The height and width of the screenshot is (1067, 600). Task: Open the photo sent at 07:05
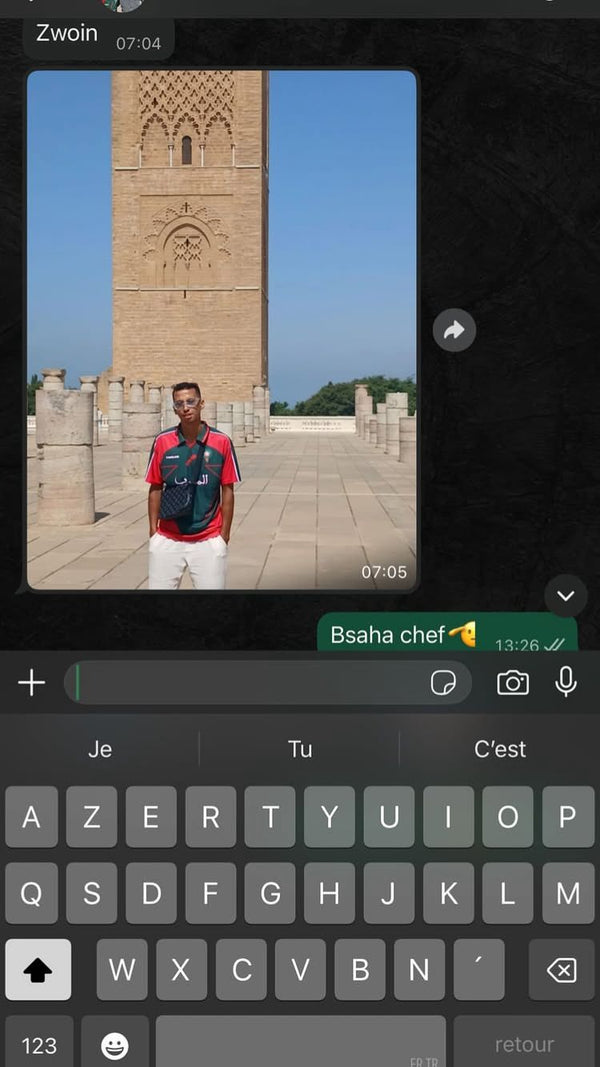tap(221, 330)
